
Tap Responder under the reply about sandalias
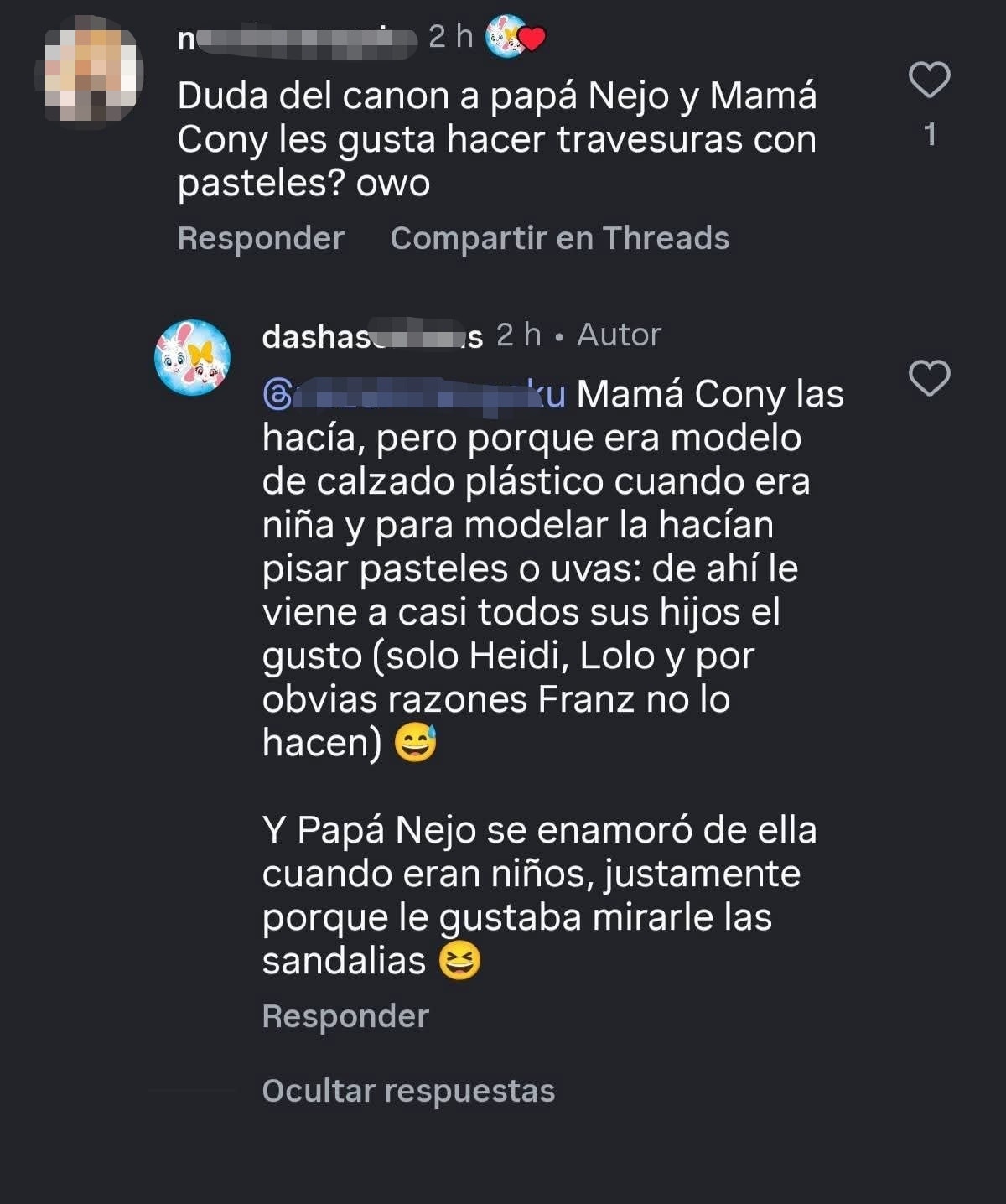coord(345,1016)
